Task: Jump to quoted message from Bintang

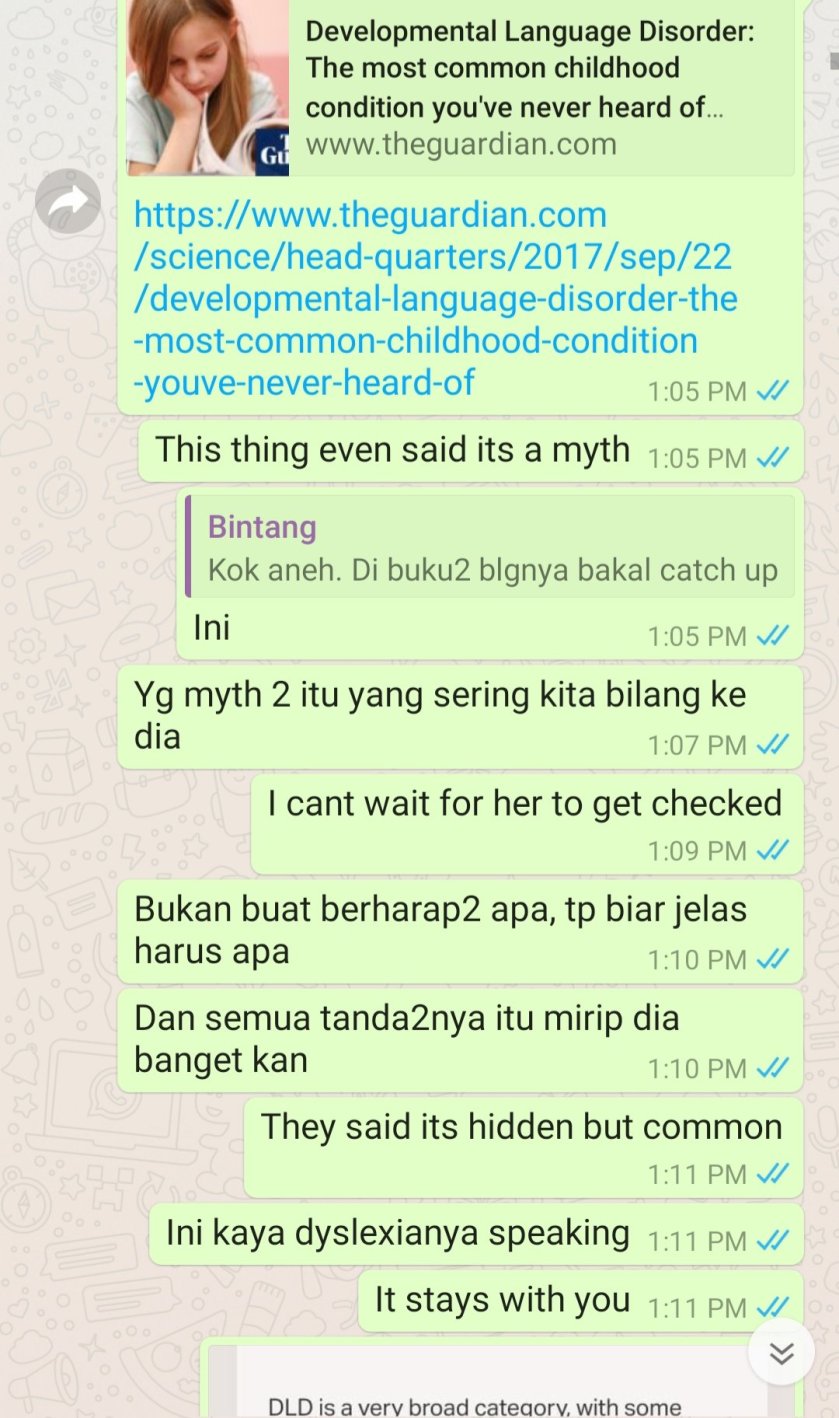Action: (x=490, y=547)
